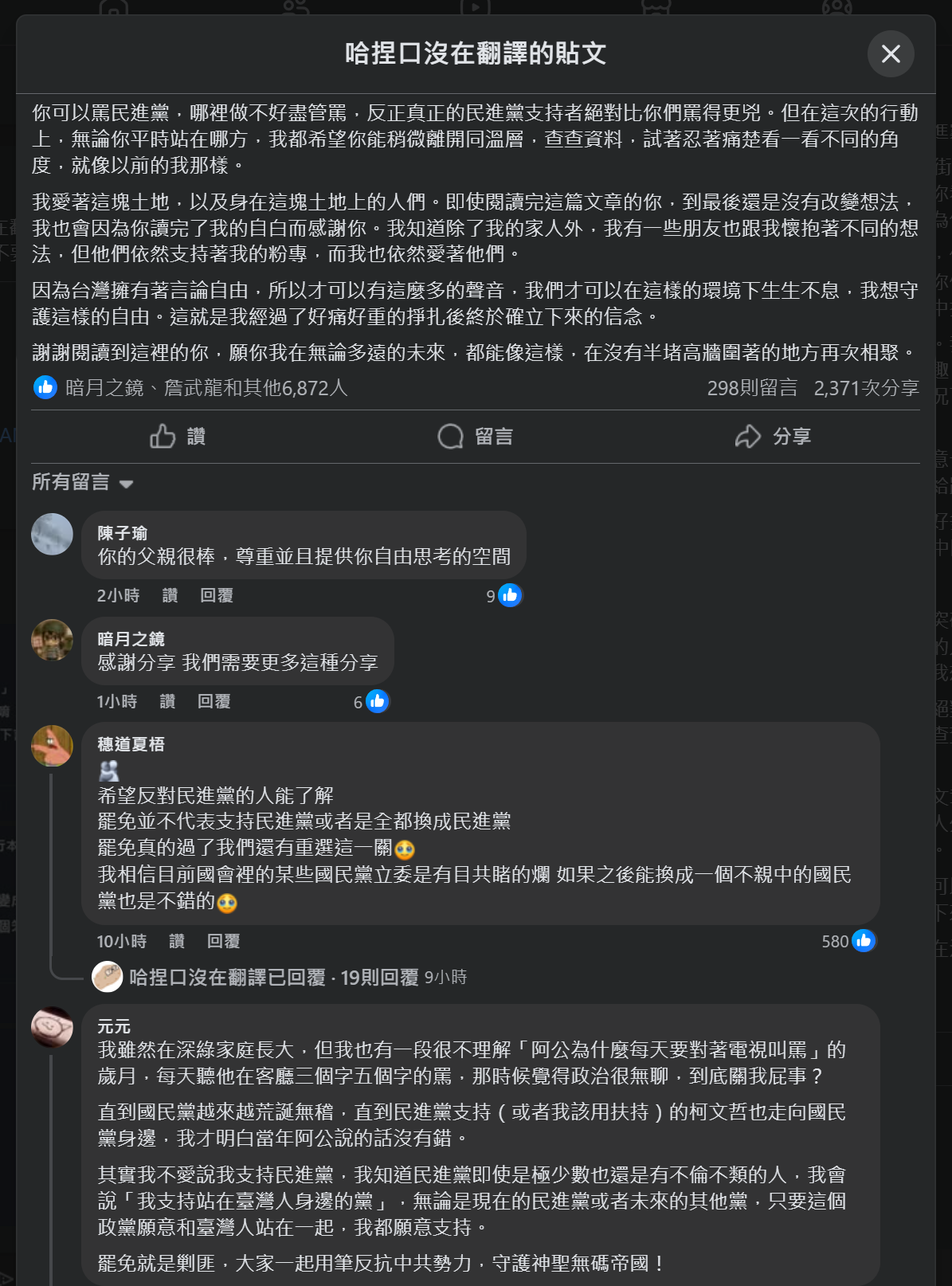Like 陳子瑜's comment
Viewport: 952px width, 1286px height.
click(x=170, y=595)
